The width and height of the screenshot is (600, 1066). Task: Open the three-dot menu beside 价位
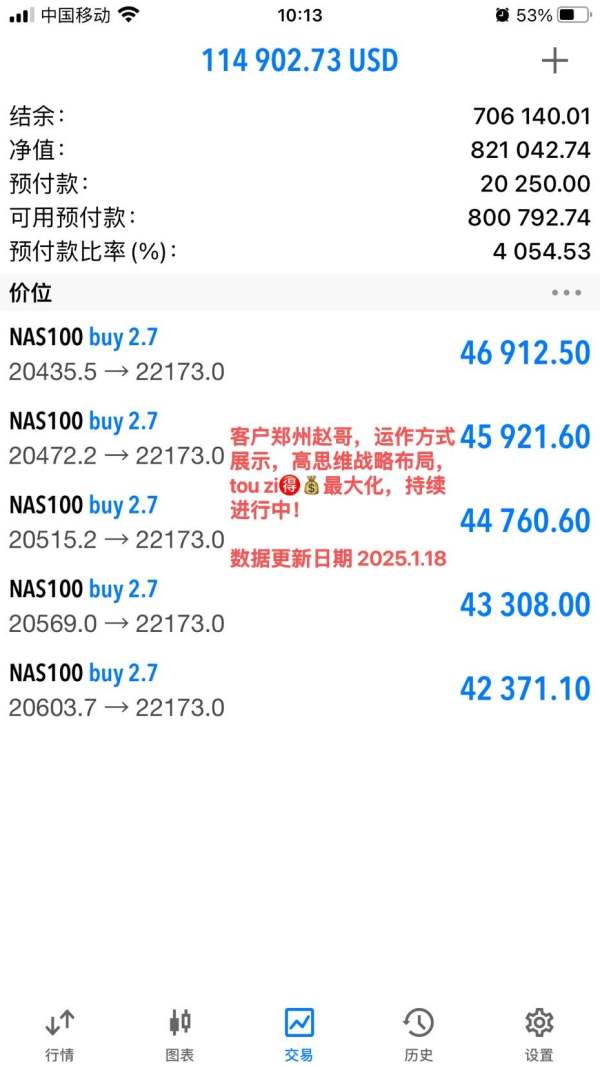pyautogui.click(x=566, y=293)
